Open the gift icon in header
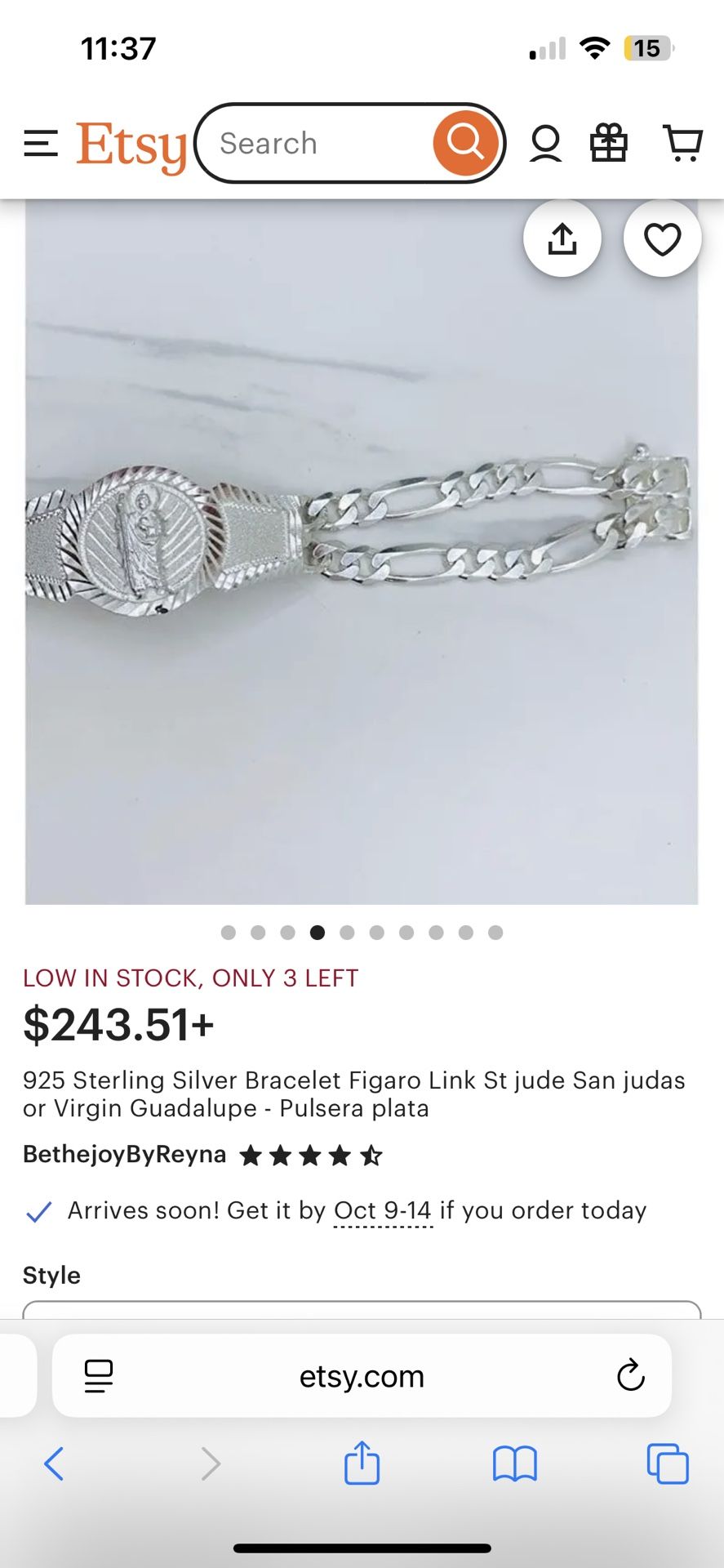 pyautogui.click(x=609, y=143)
